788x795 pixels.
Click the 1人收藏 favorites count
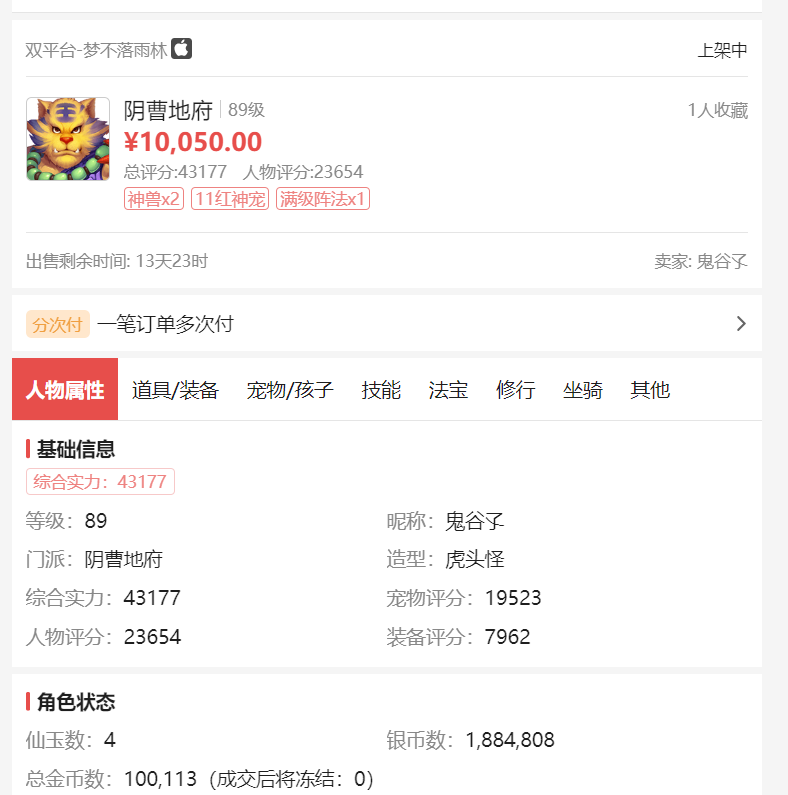click(720, 110)
